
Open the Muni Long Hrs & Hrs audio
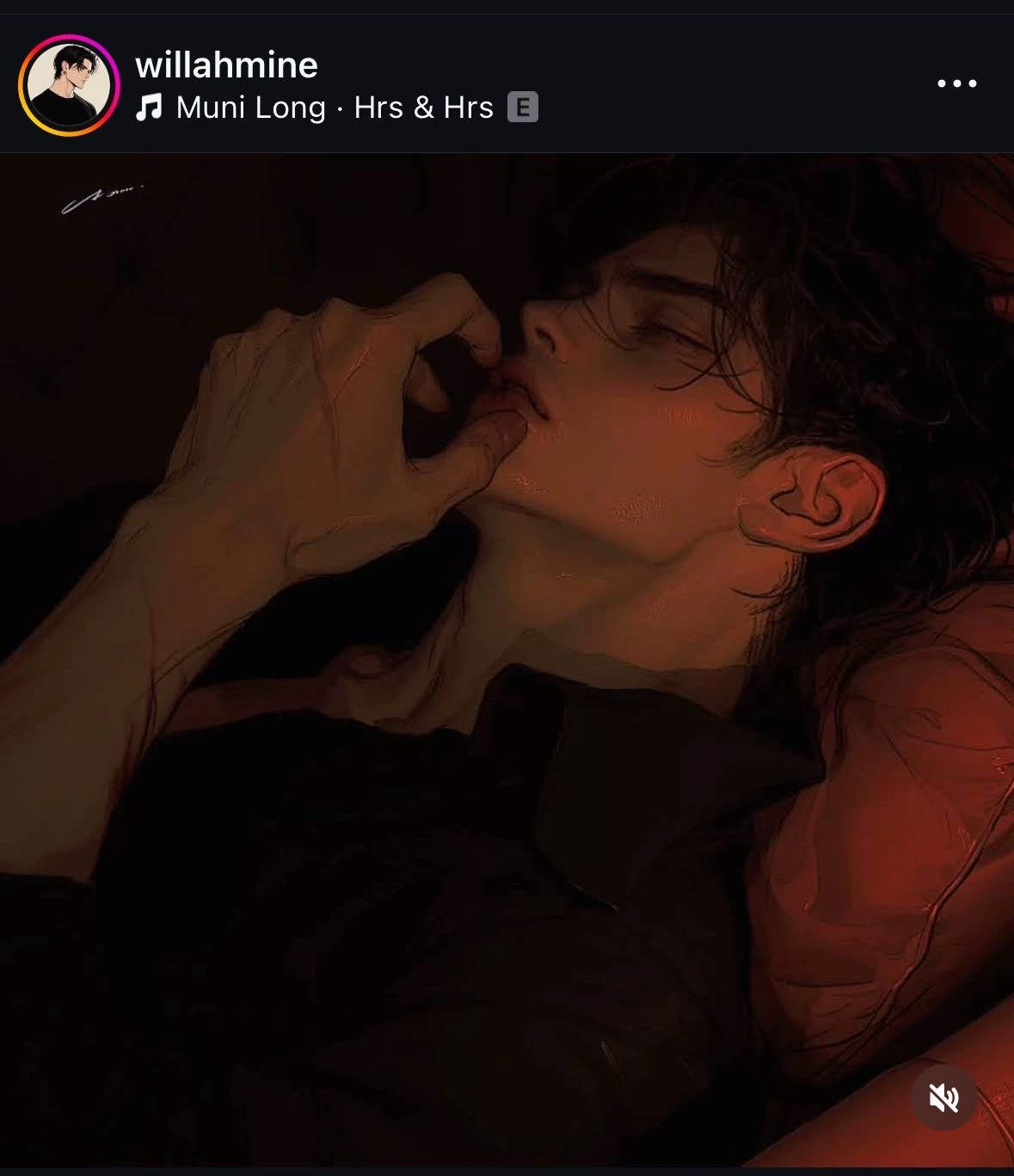point(335,108)
